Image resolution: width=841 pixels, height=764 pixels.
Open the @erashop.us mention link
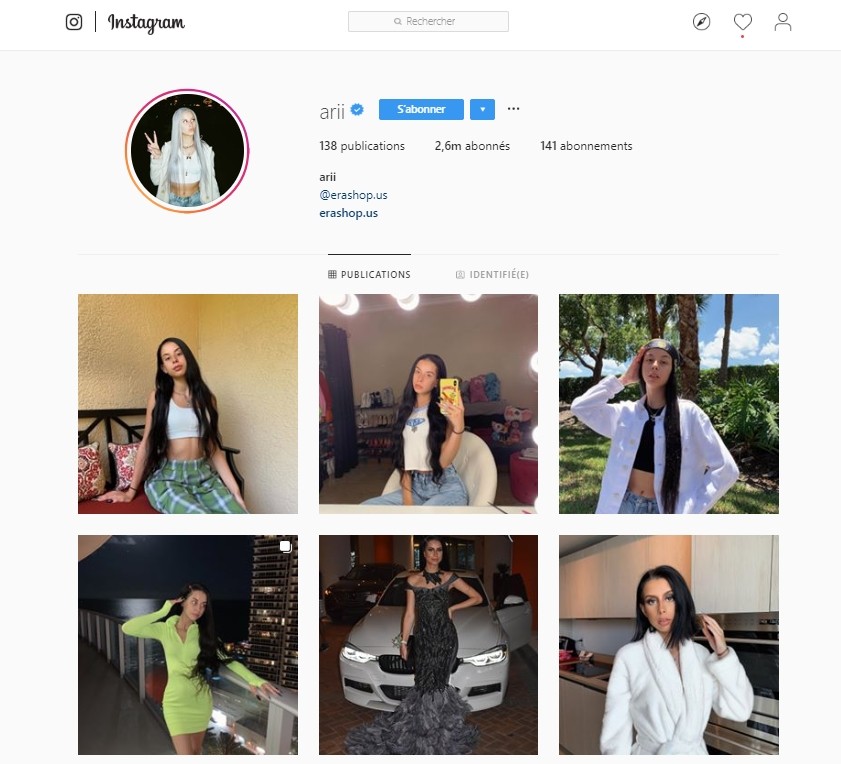pos(353,195)
